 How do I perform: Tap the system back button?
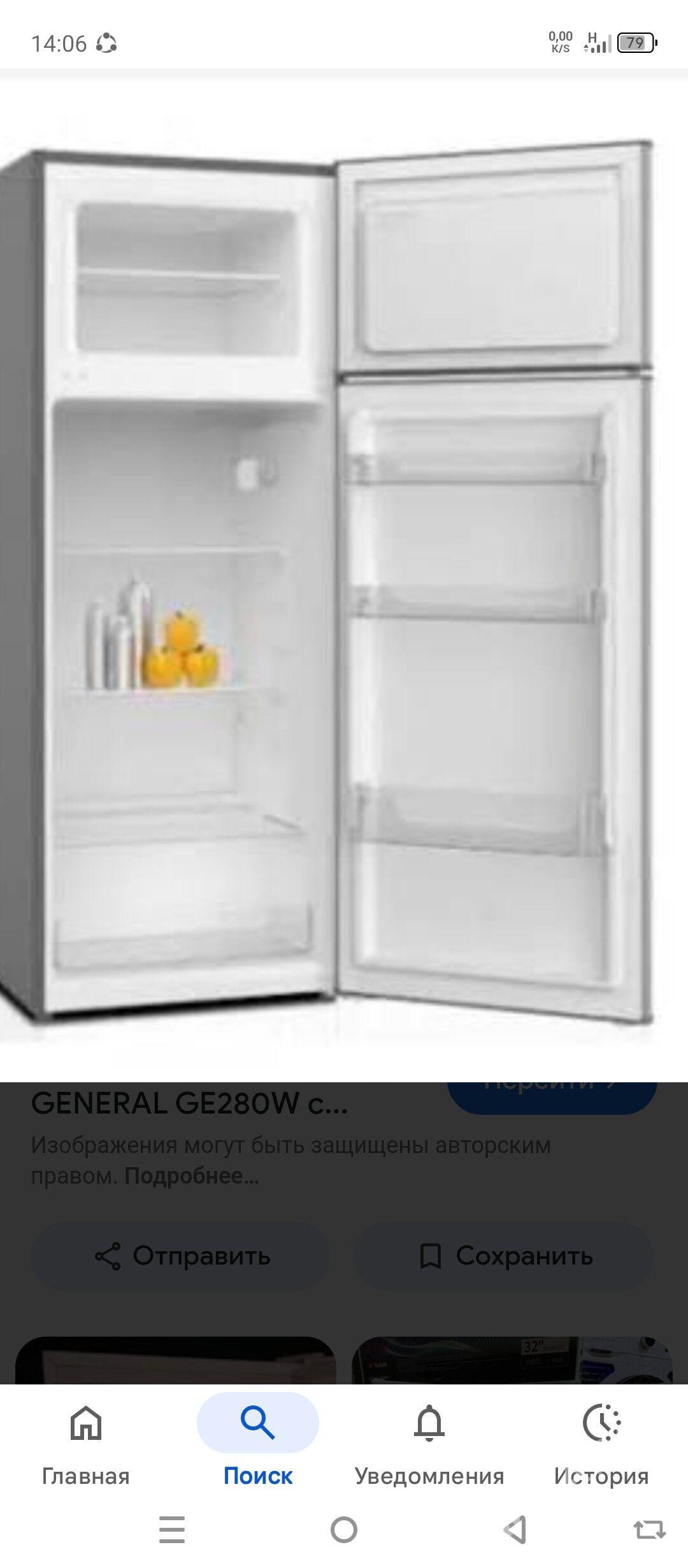click(515, 1530)
